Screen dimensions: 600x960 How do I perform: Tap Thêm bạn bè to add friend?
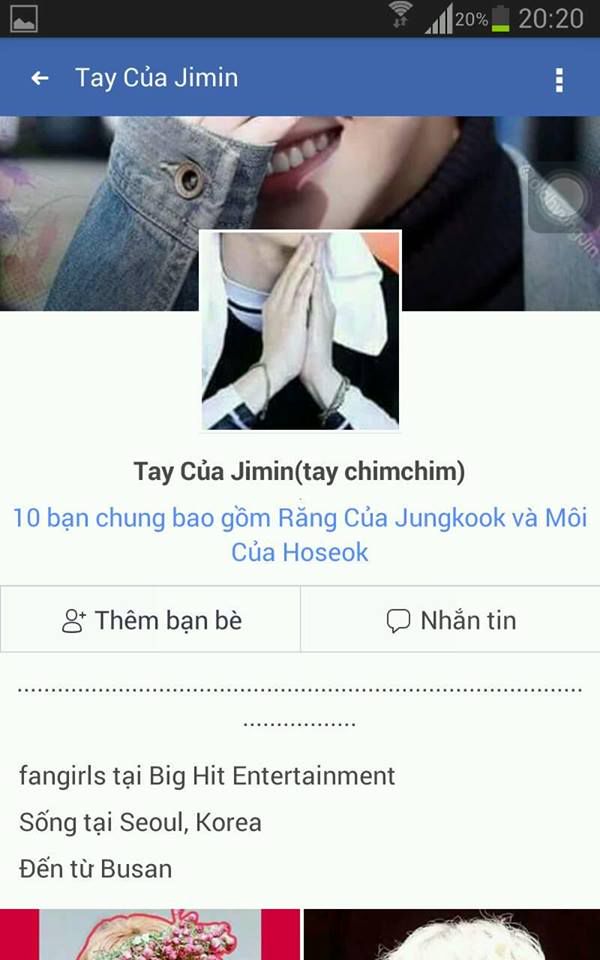point(151,620)
